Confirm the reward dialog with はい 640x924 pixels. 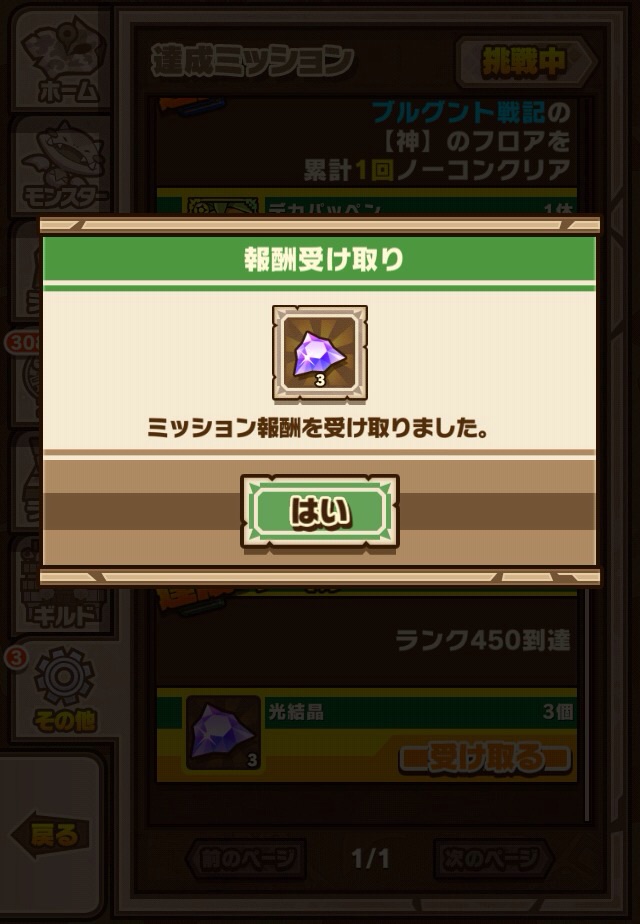coord(319,511)
